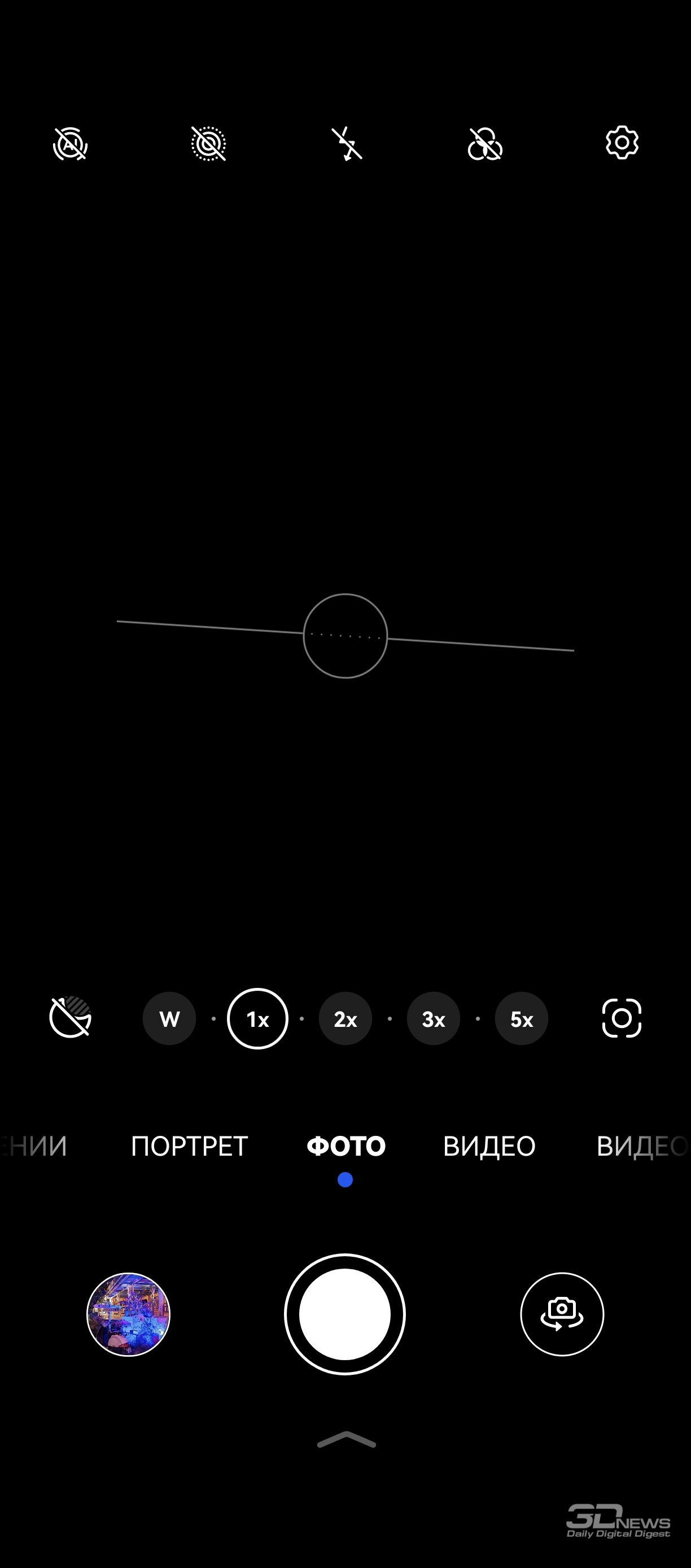Open the color filters icon

click(485, 144)
